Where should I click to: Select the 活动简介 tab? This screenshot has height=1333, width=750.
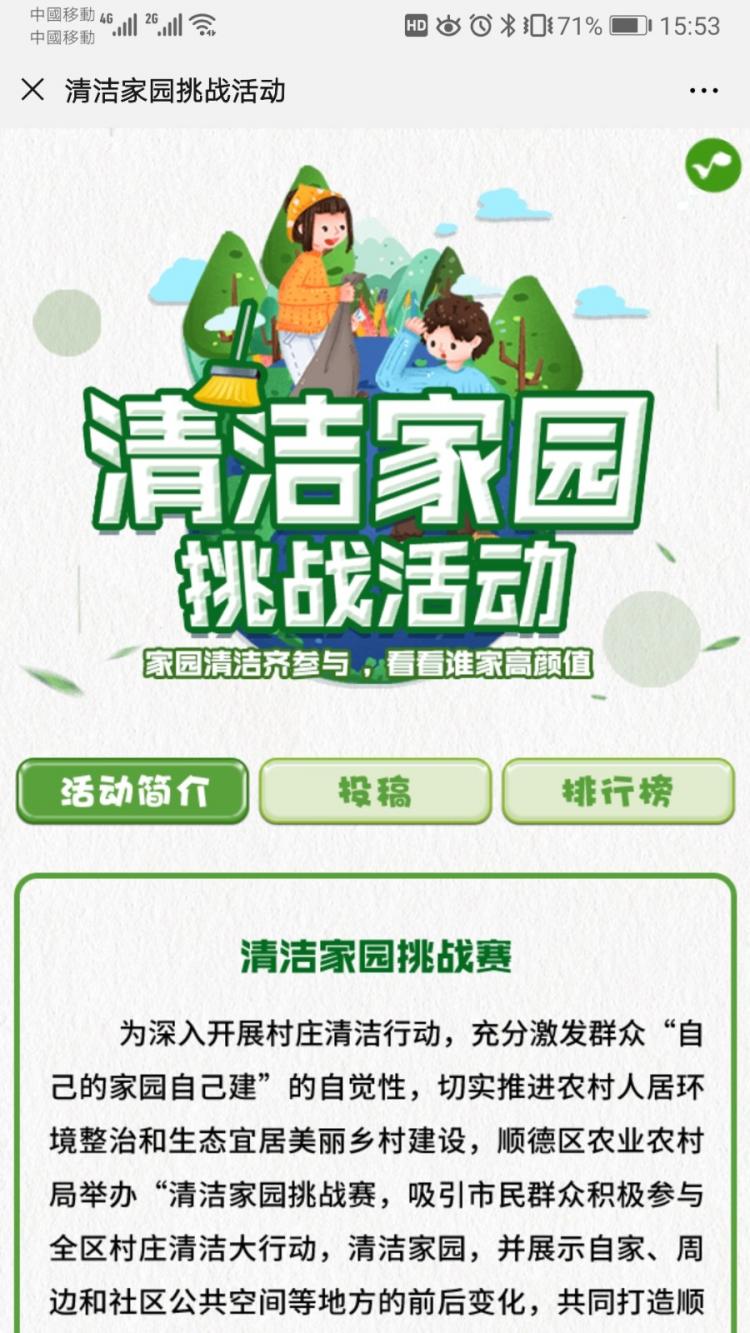point(132,791)
